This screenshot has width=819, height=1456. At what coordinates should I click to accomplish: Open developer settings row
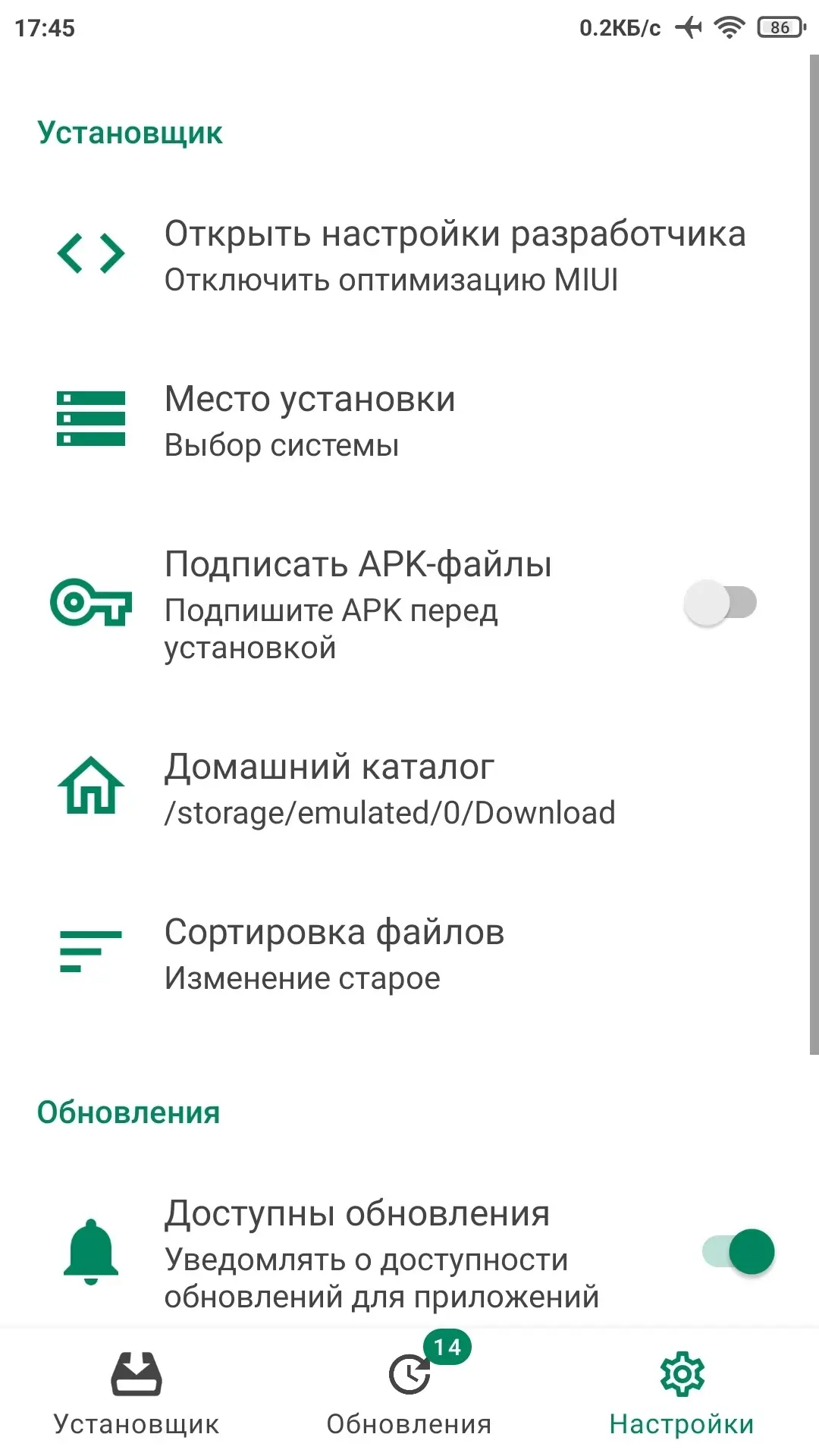pos(409,256)
